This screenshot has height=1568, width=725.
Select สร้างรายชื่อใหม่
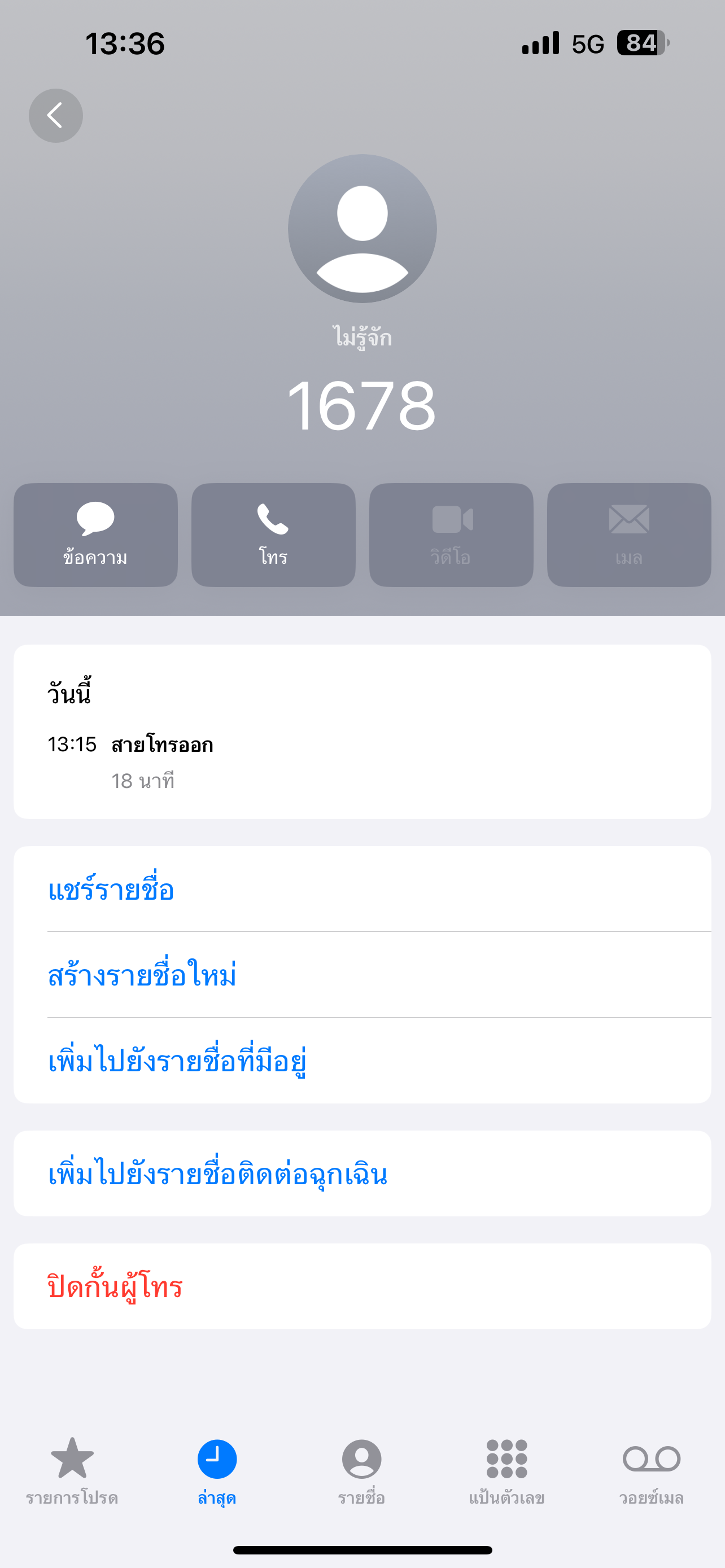point(362,975)
